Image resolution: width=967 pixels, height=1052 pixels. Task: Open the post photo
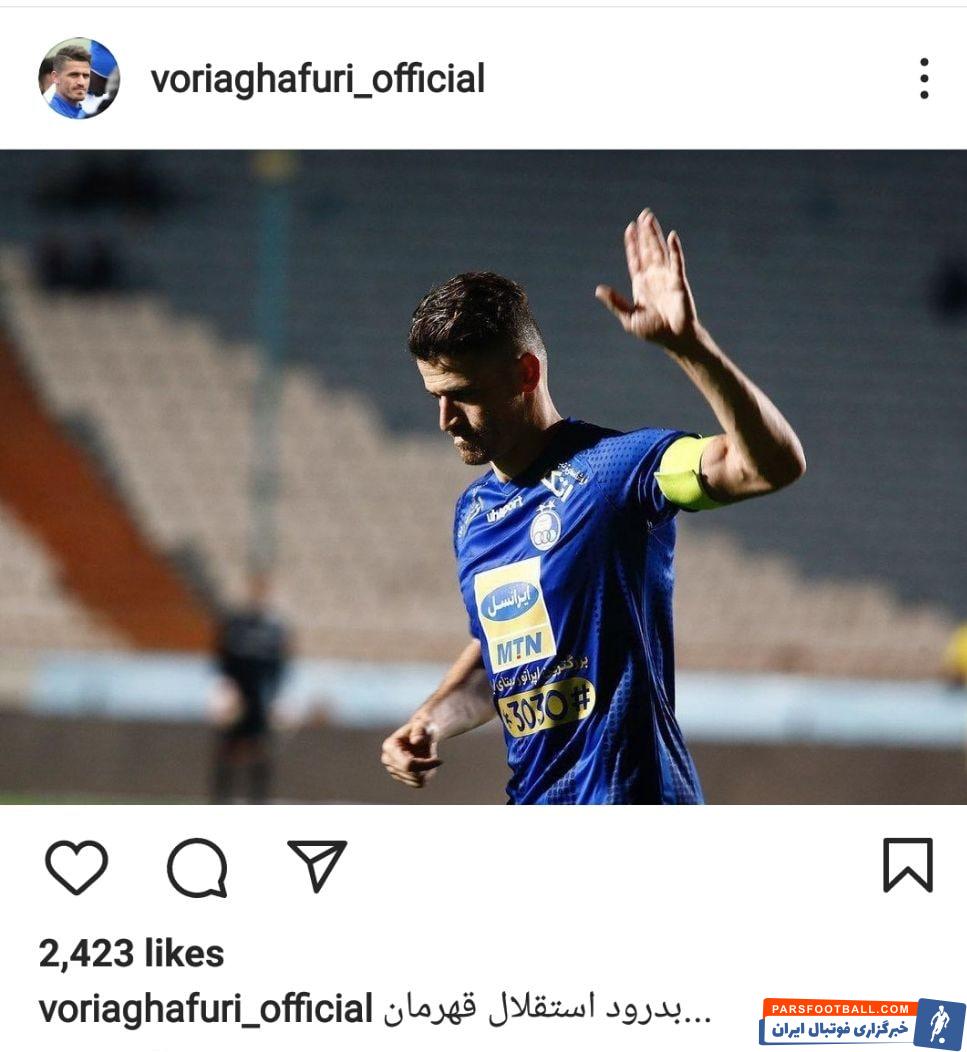[483, 477]
